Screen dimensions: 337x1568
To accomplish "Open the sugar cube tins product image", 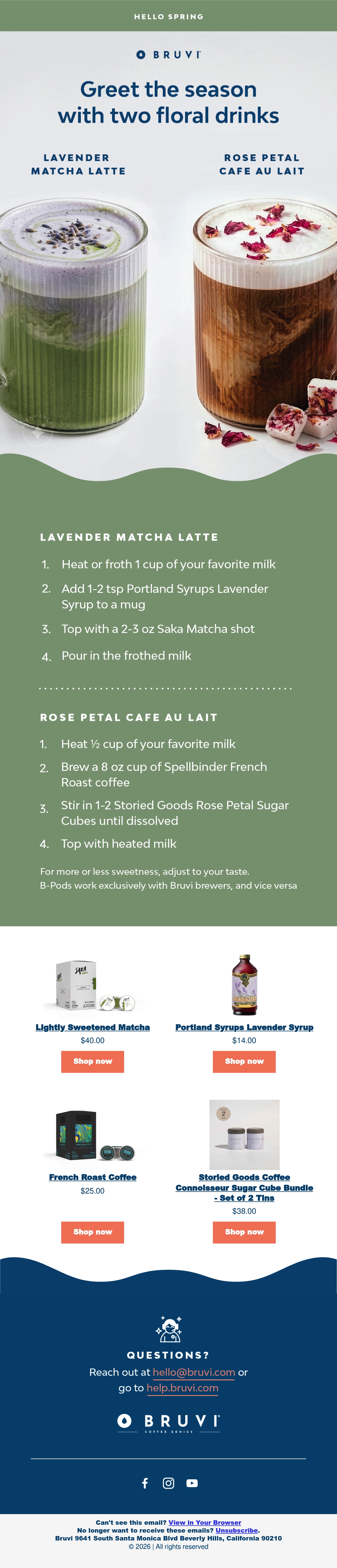I will click(x=244, y=1135).
